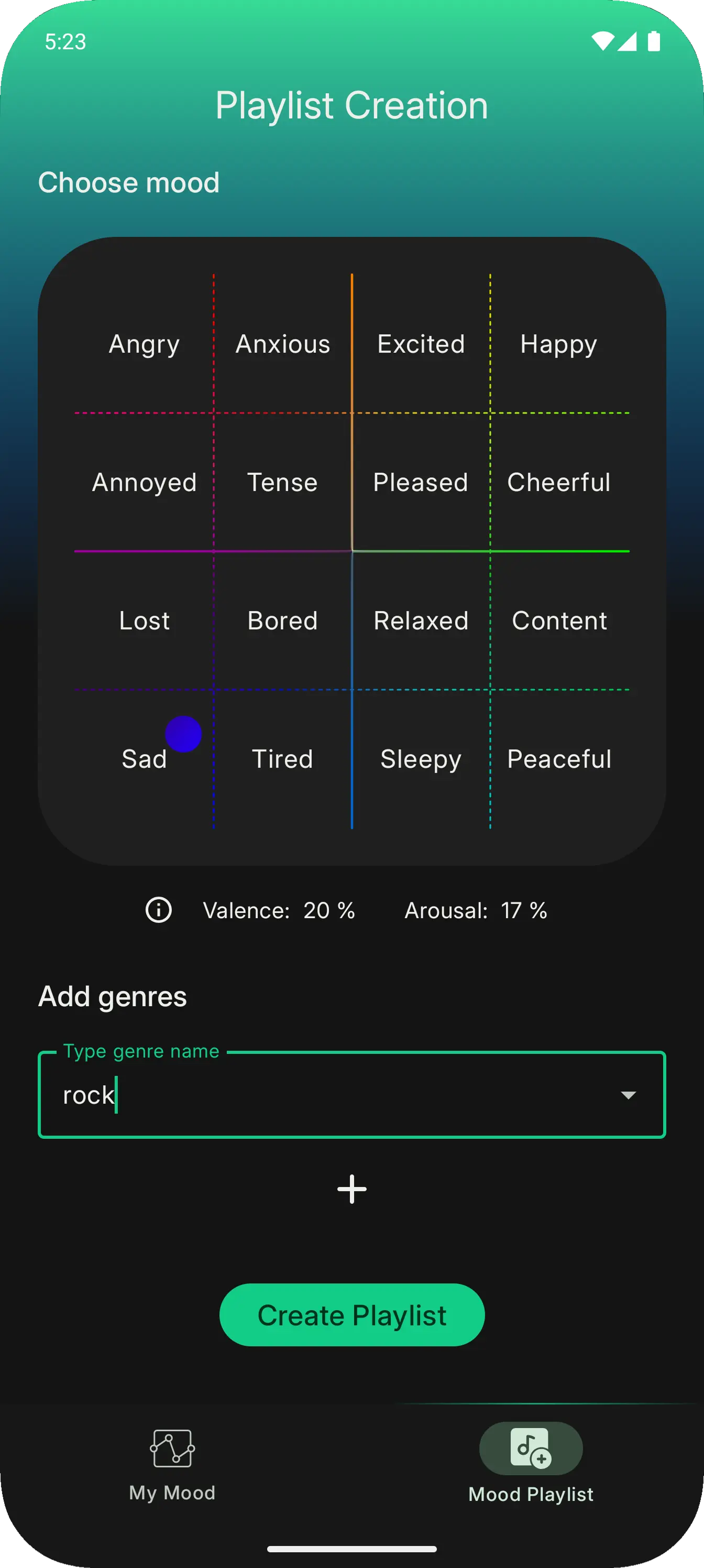Select the Bored mood cell

(x=282, y=620)
